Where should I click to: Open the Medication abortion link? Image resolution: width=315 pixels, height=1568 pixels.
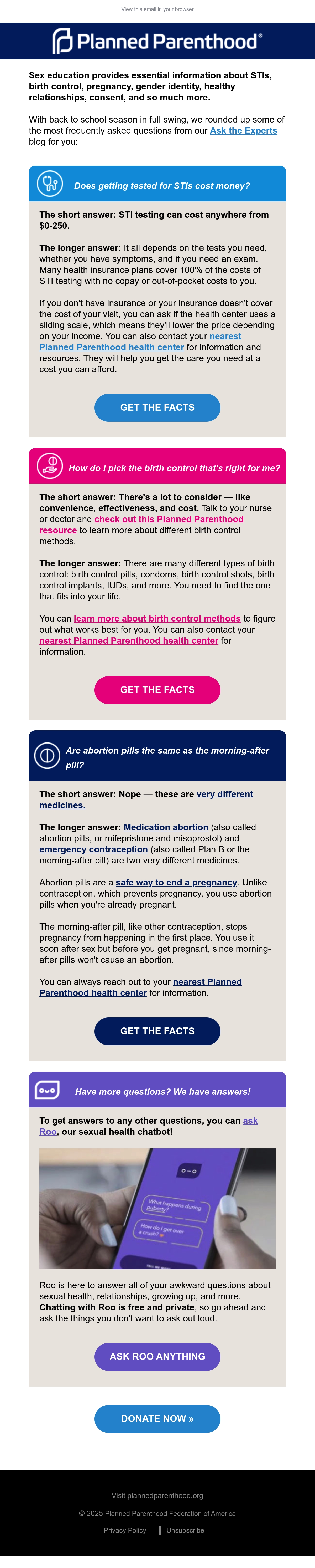coord(166,827)
